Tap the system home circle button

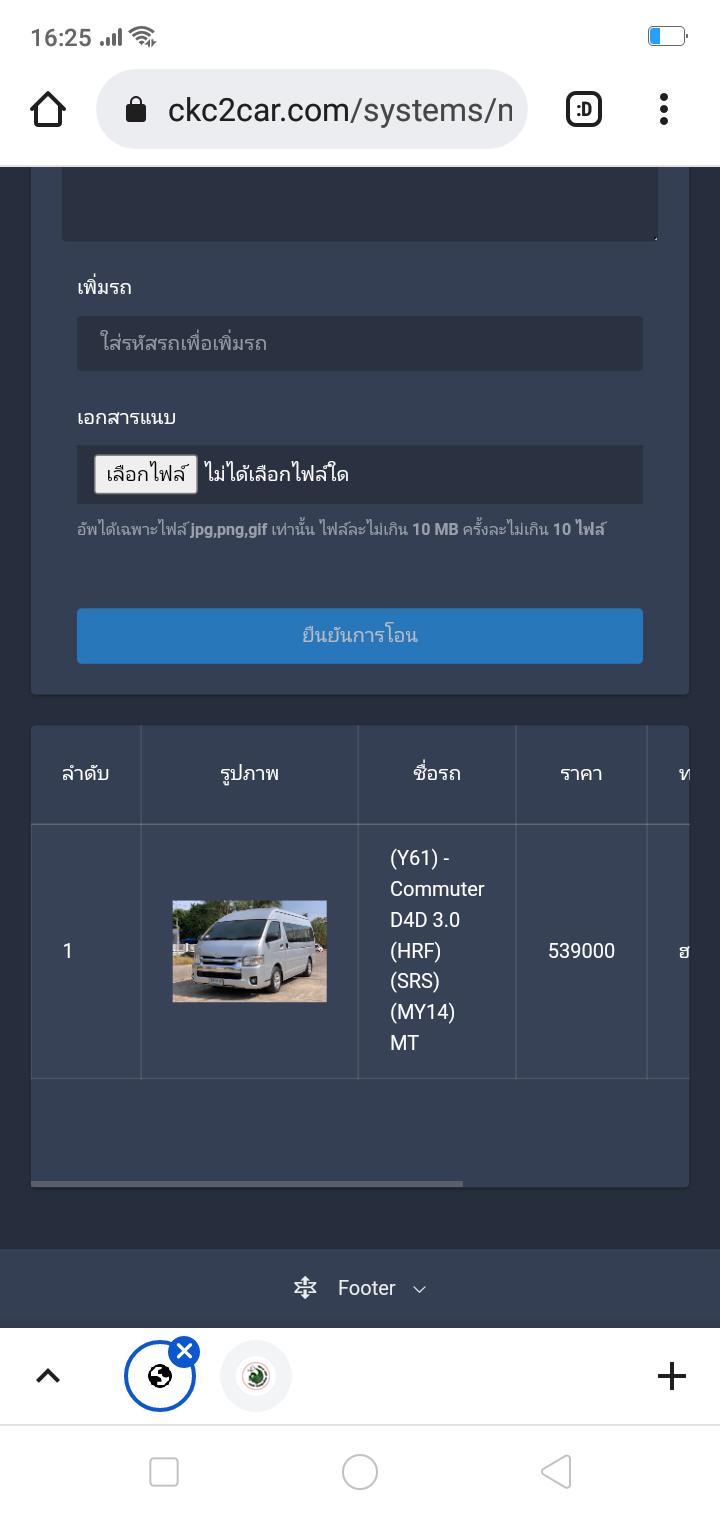point(360,1472)
